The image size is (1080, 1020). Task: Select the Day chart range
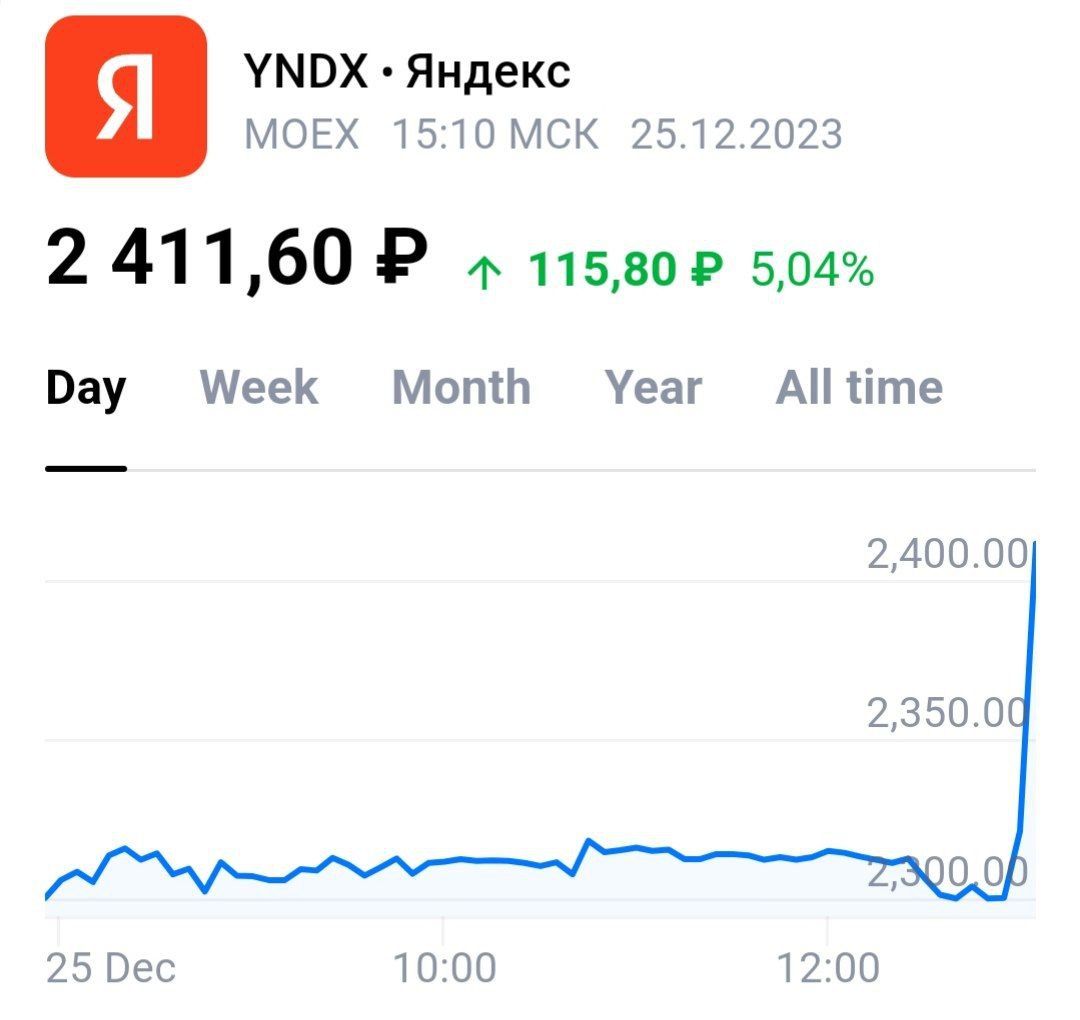point(86,388)
